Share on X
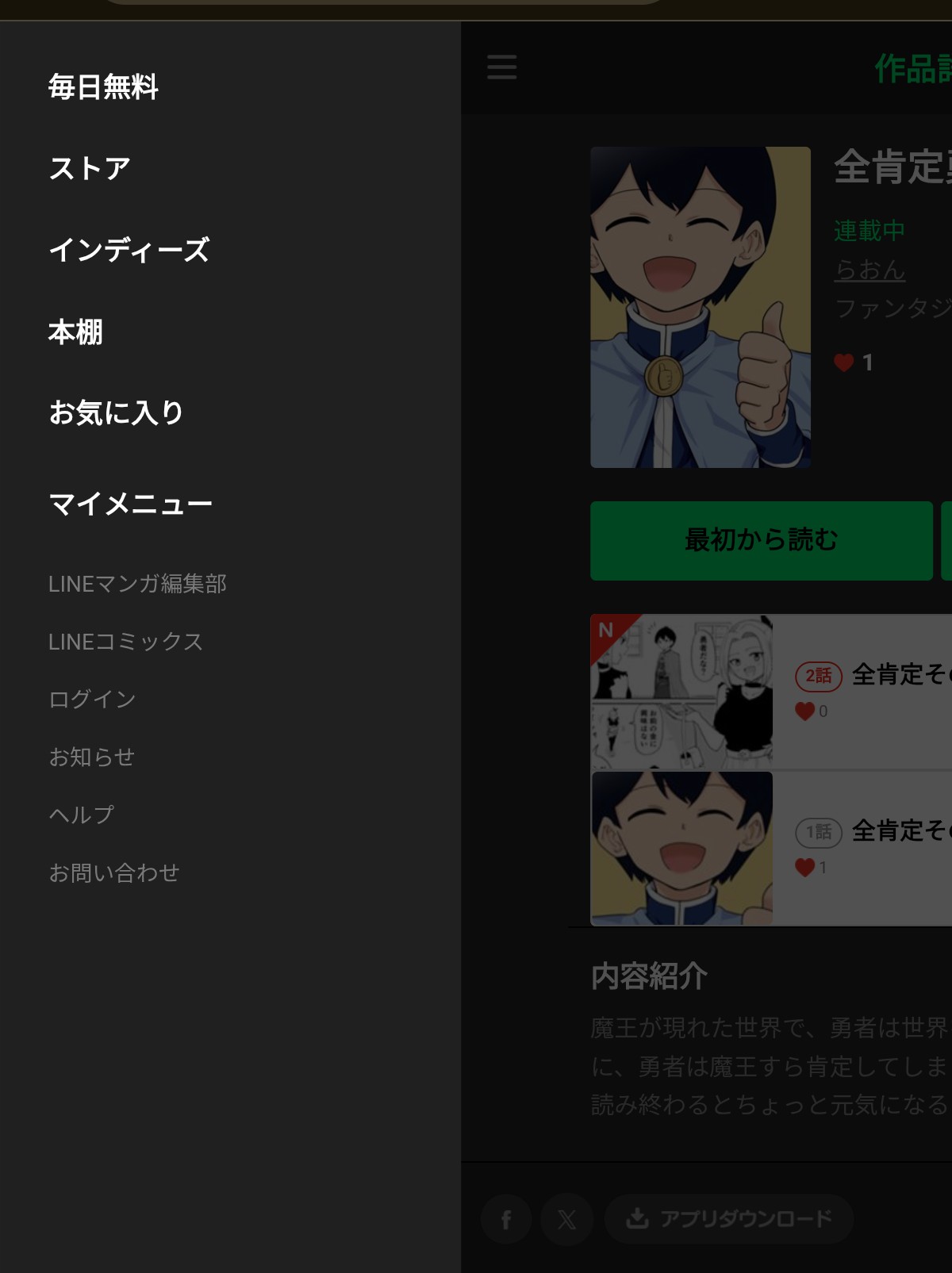 click(566, 1219)
